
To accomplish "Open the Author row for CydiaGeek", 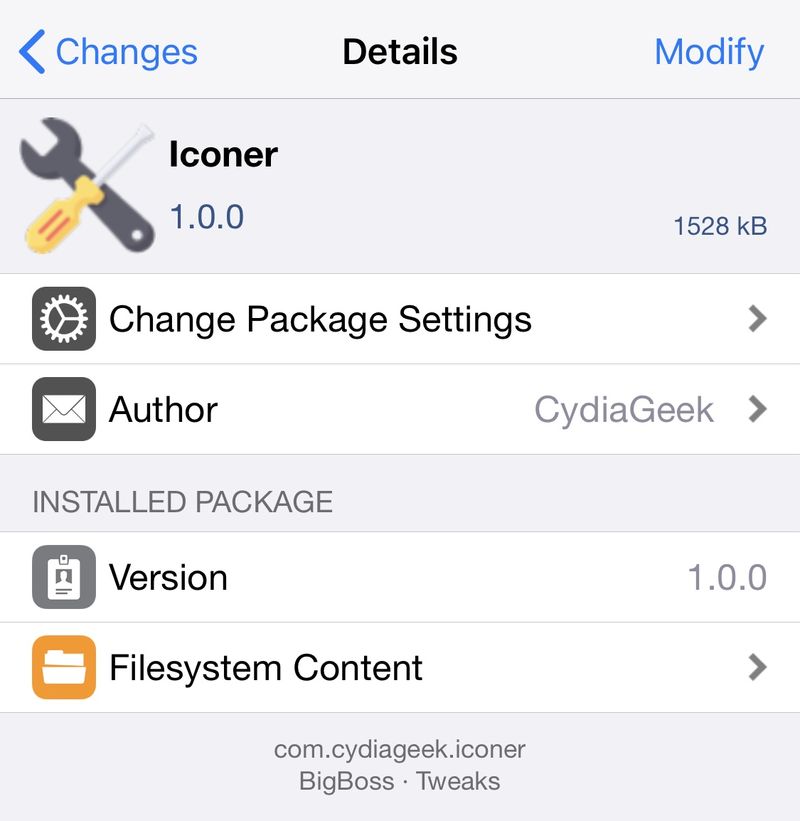I will 400,409.
